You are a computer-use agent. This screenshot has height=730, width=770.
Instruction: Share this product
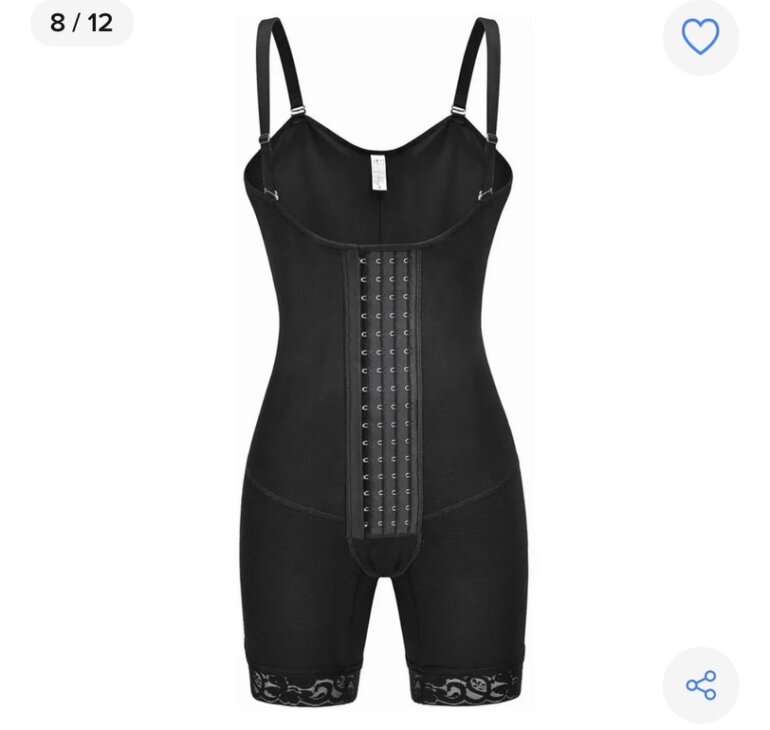pyautogui.click(x=701, y=684)
